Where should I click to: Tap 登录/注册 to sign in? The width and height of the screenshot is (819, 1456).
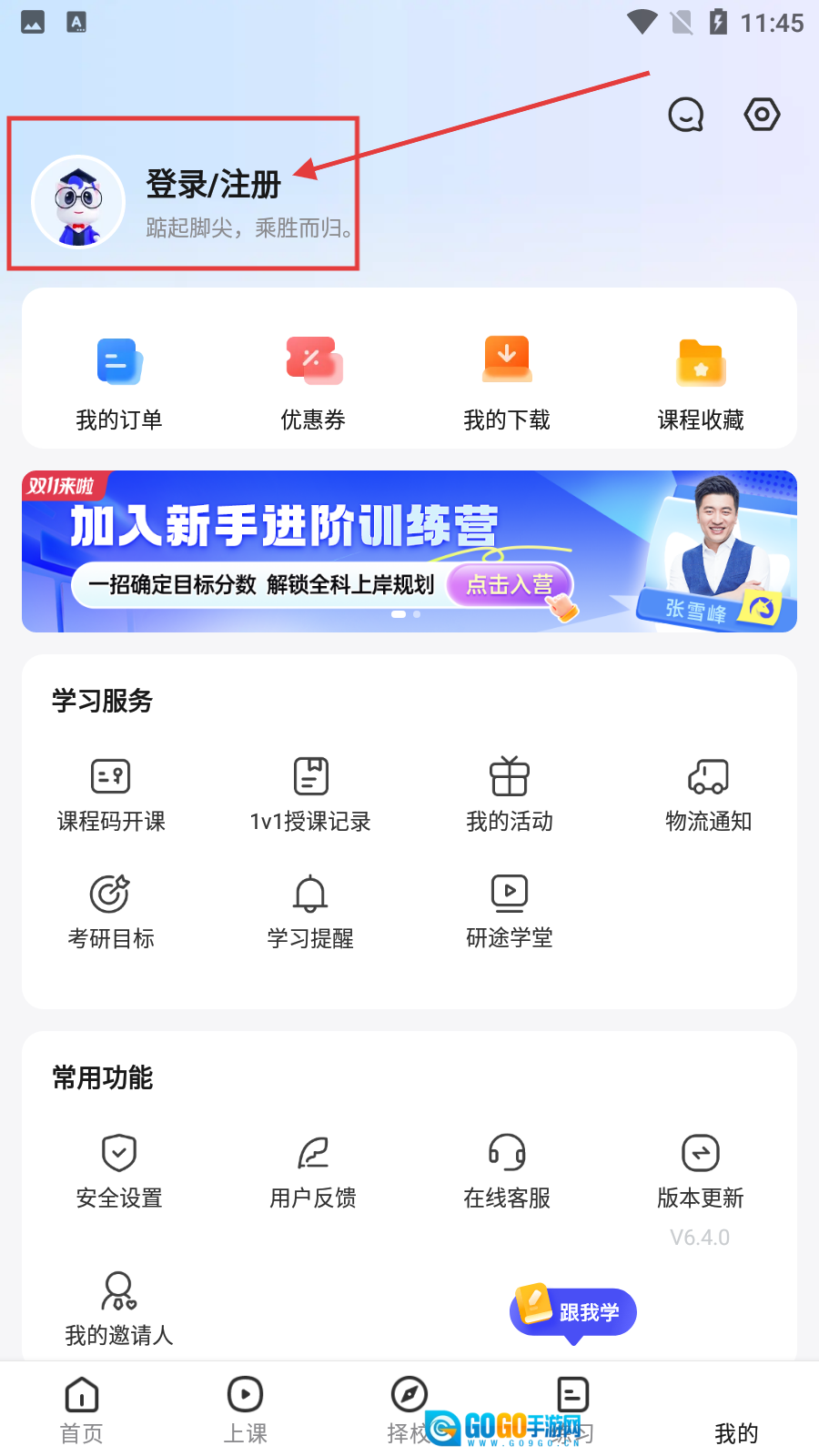[213, 186]
